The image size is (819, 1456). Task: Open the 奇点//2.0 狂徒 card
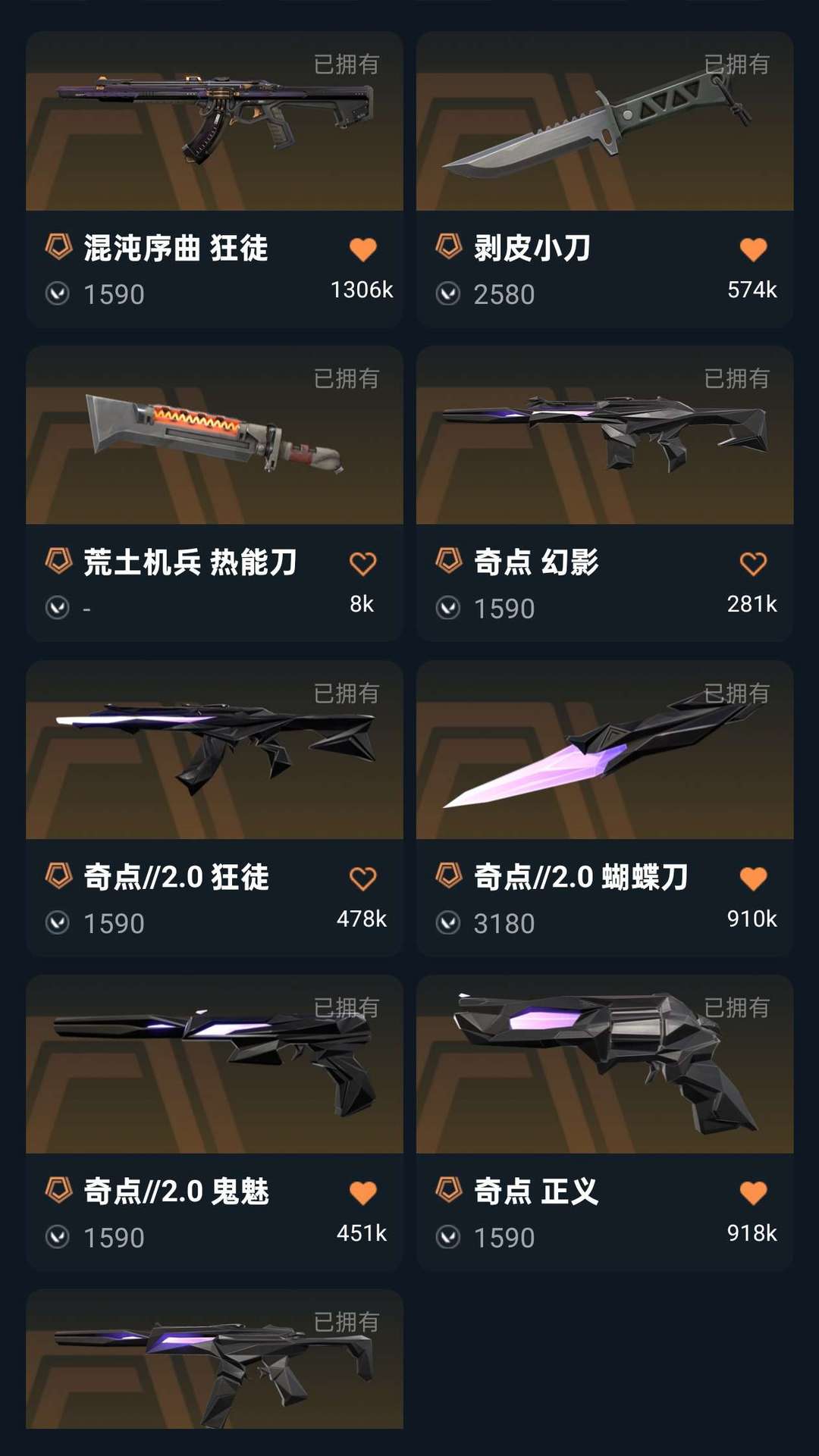(215, 808)
